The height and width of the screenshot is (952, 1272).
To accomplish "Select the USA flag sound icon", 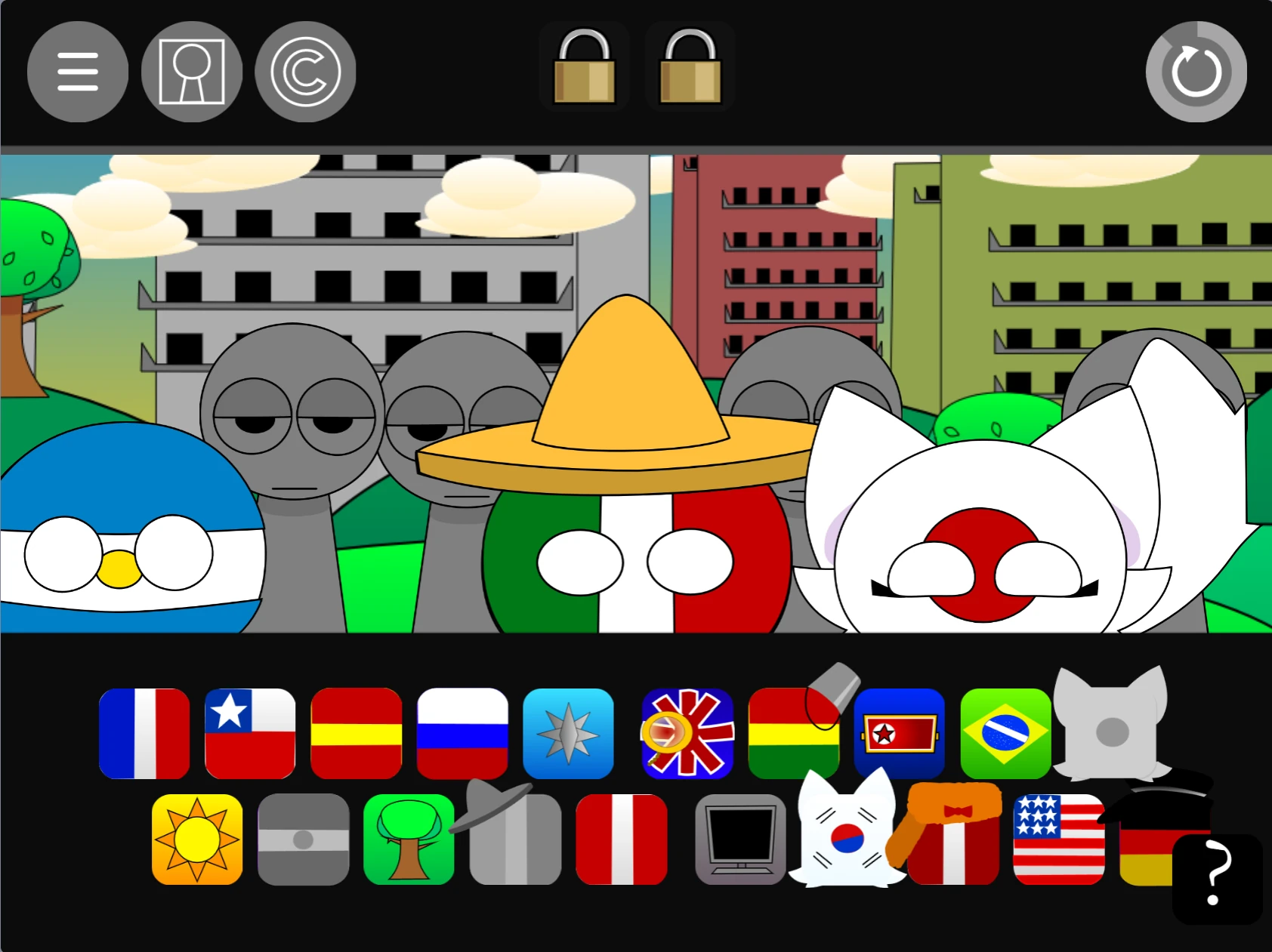I will click(1058, 839).
